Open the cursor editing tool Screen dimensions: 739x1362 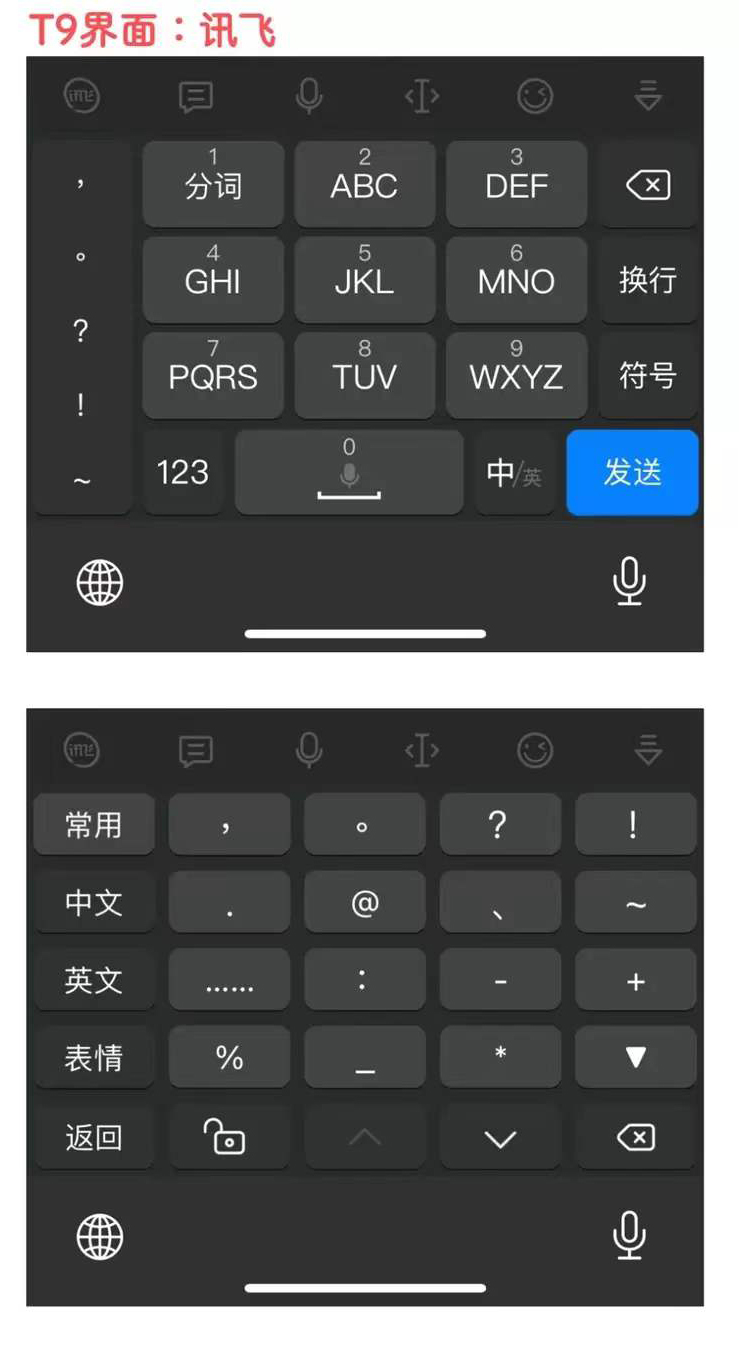pyautogui.click(x=421, y=97)
